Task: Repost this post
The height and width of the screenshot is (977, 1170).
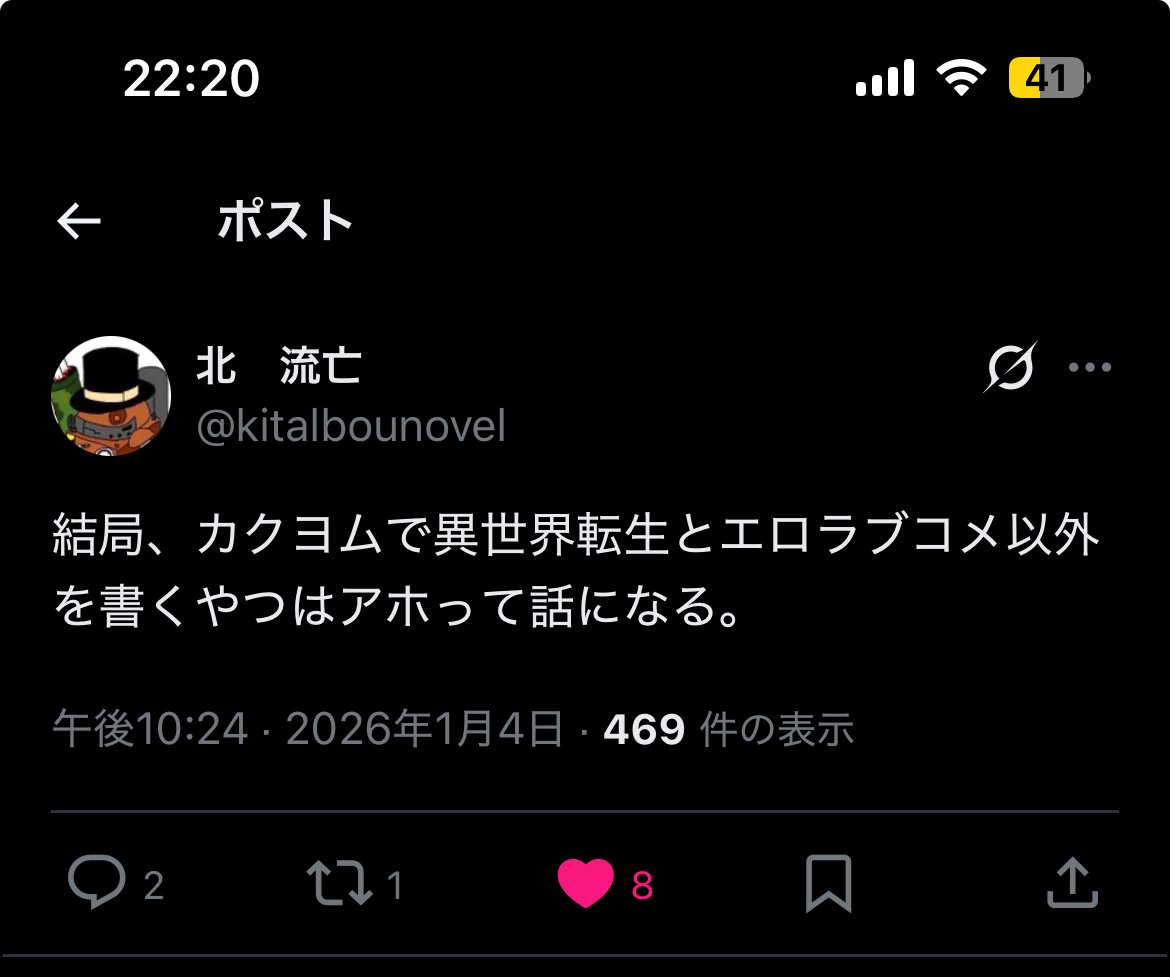Action: 339,884
